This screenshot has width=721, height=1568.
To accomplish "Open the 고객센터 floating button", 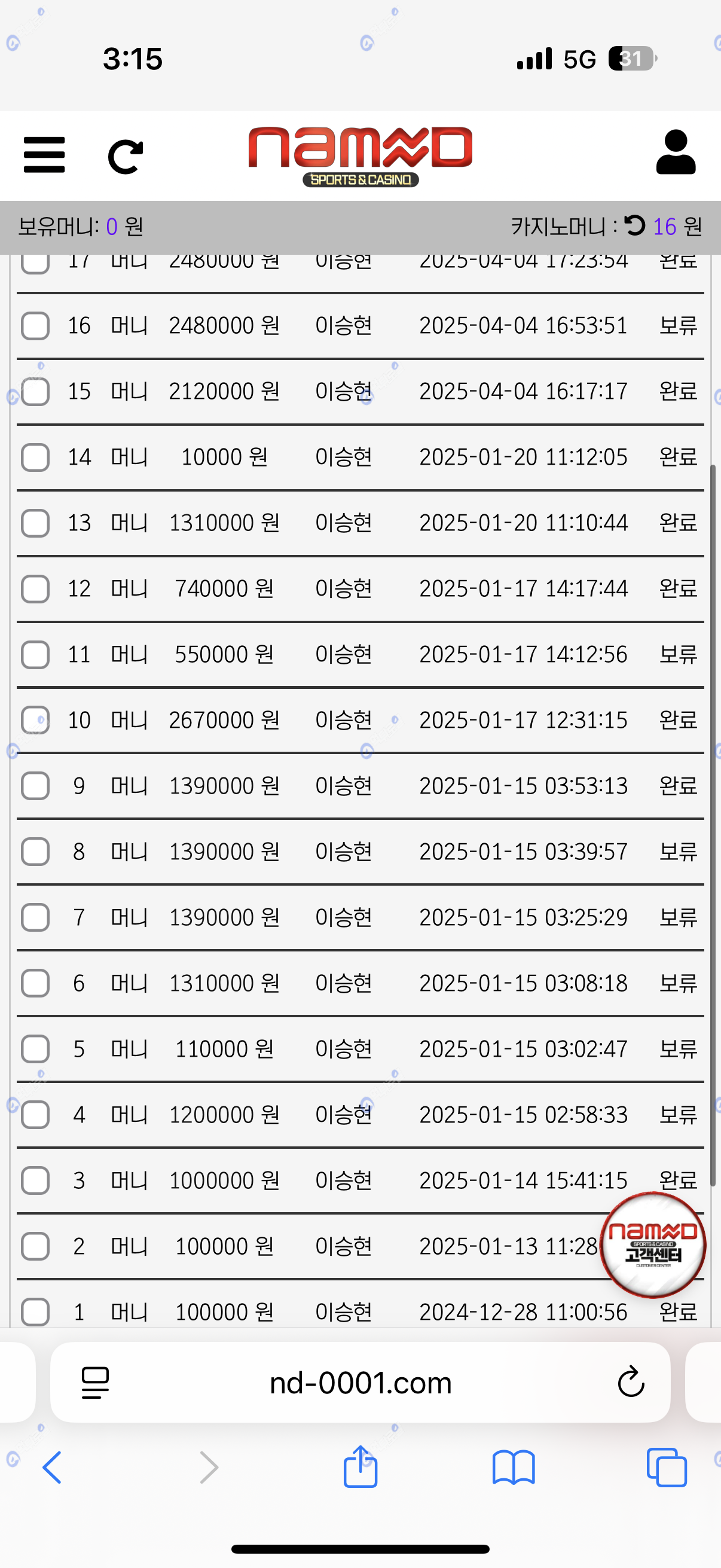I will tap(653, 1244).
